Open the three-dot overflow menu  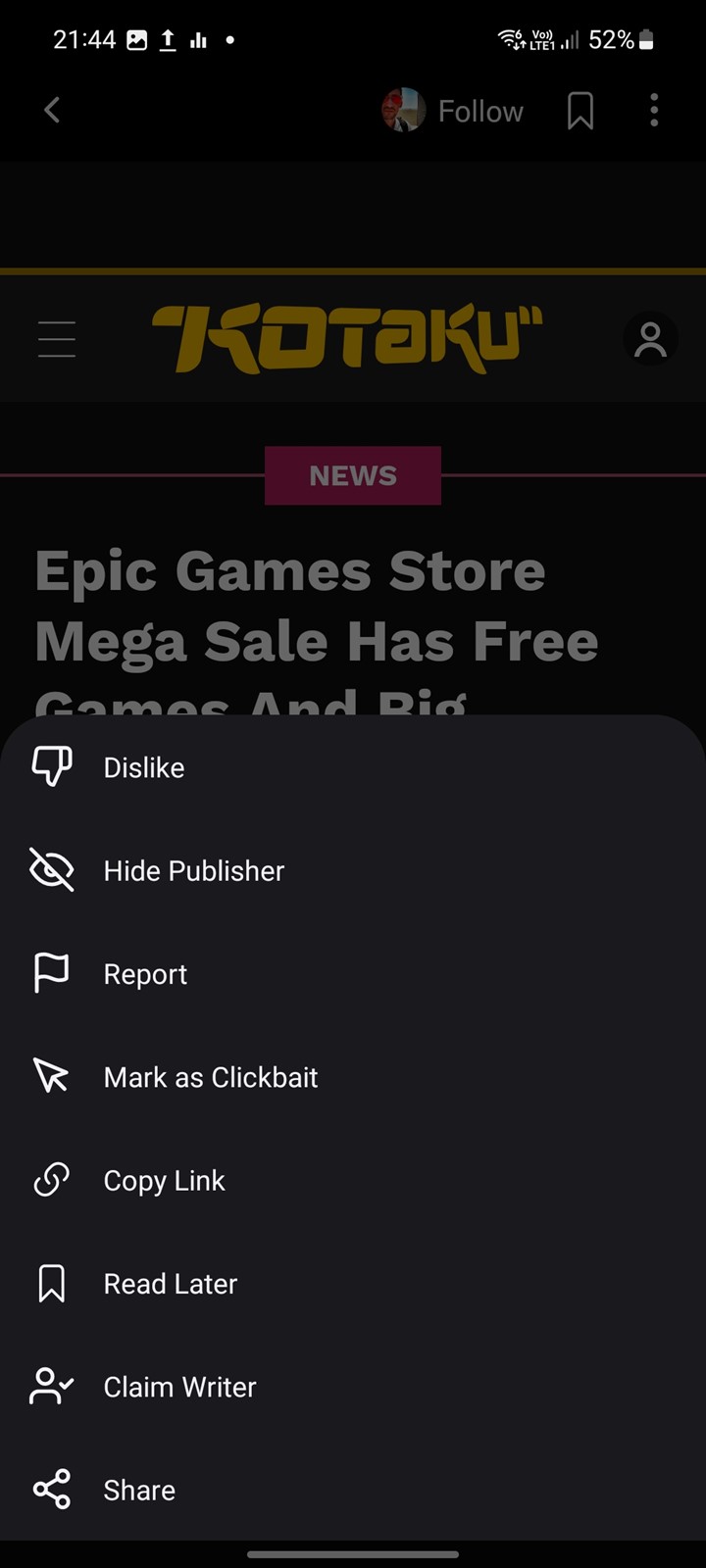coord(654,111)
